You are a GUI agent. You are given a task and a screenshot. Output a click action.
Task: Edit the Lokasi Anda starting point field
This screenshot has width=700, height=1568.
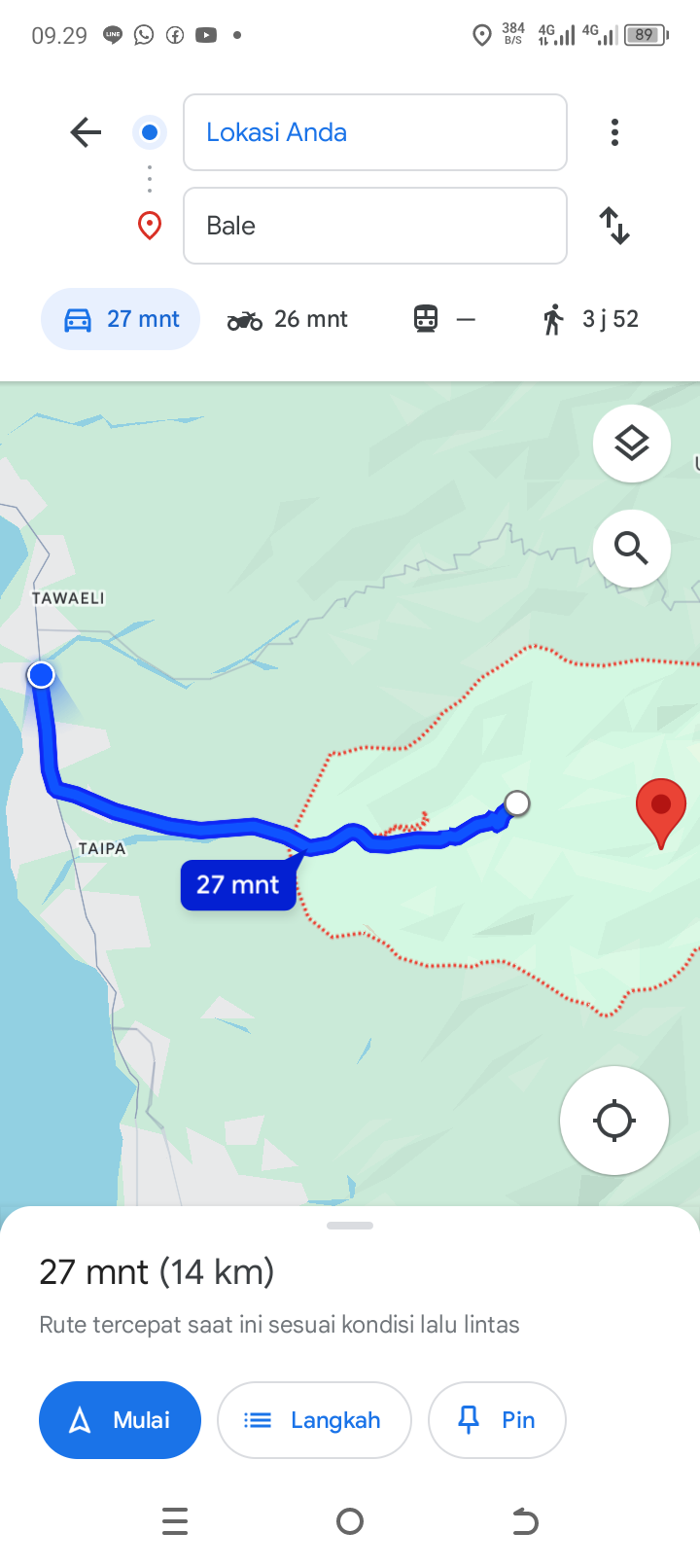[375, 132]
